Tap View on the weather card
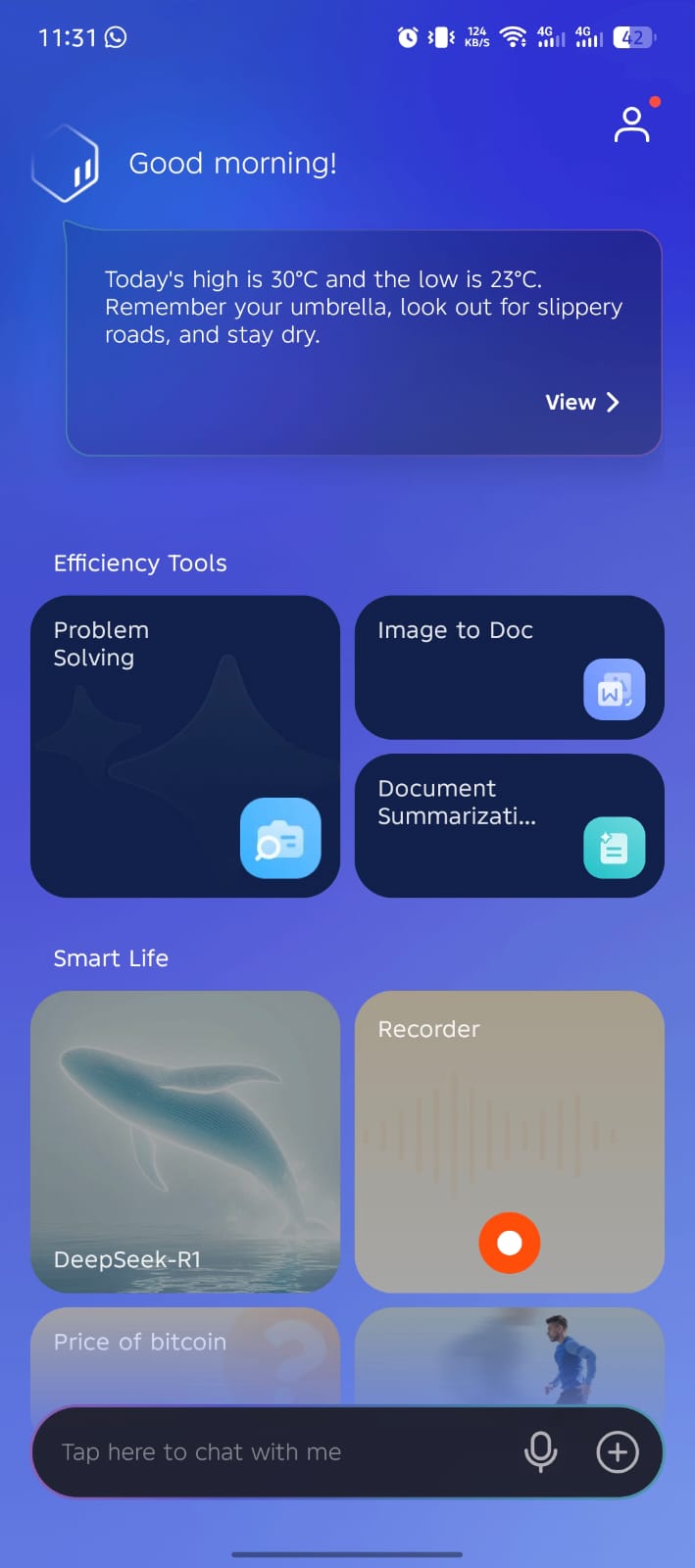695x1568 pixels. pos(582,403)
